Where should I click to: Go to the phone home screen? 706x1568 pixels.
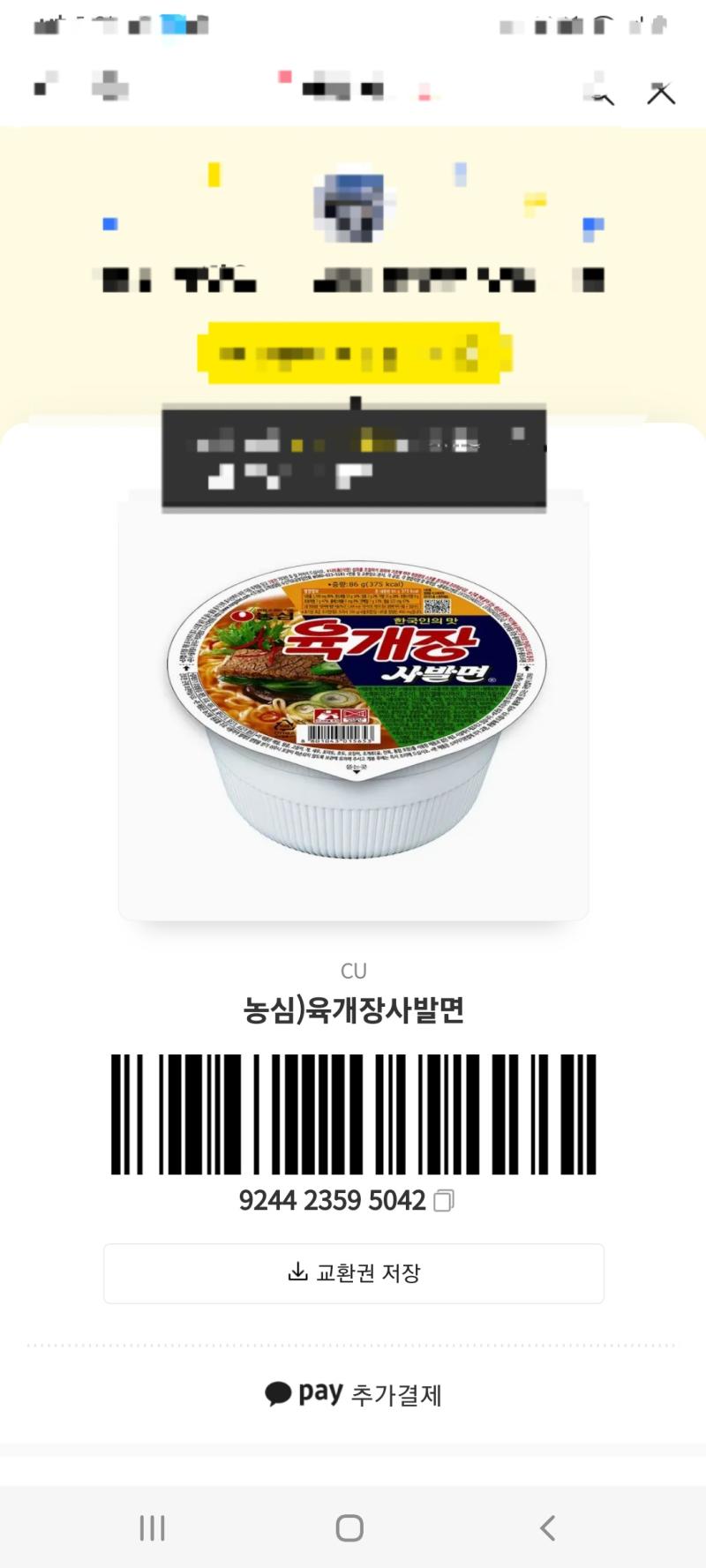coord(349,1527)
